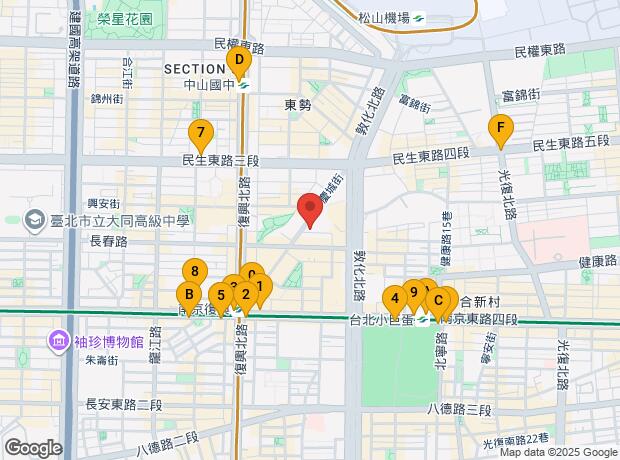Tap the orange marker labeled D
Viewport: 620px width, 460px height.
click(x=238, y=62)
